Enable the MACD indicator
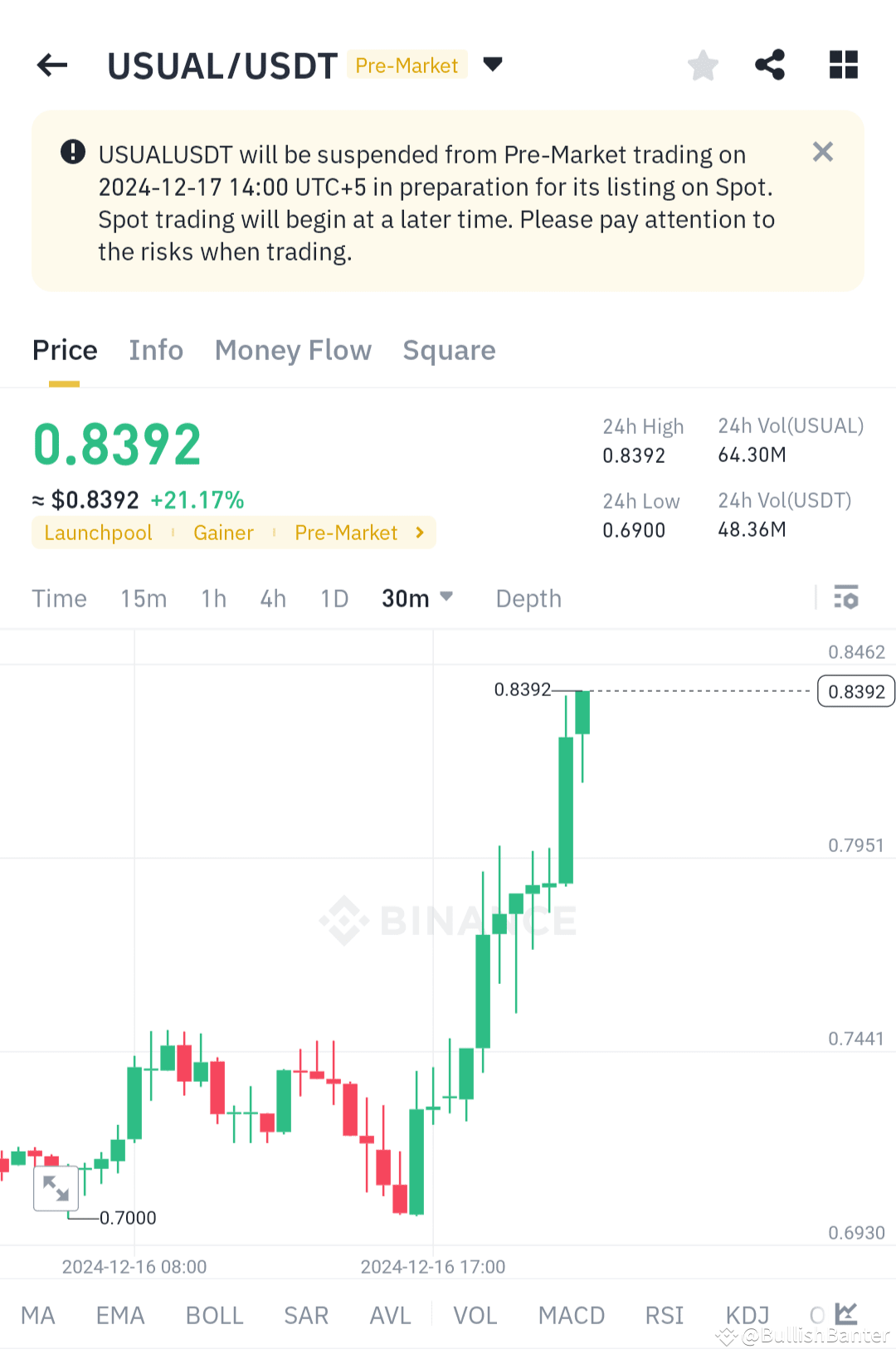This screenshot has height=1354, width=896. (x=572, y=1315)
